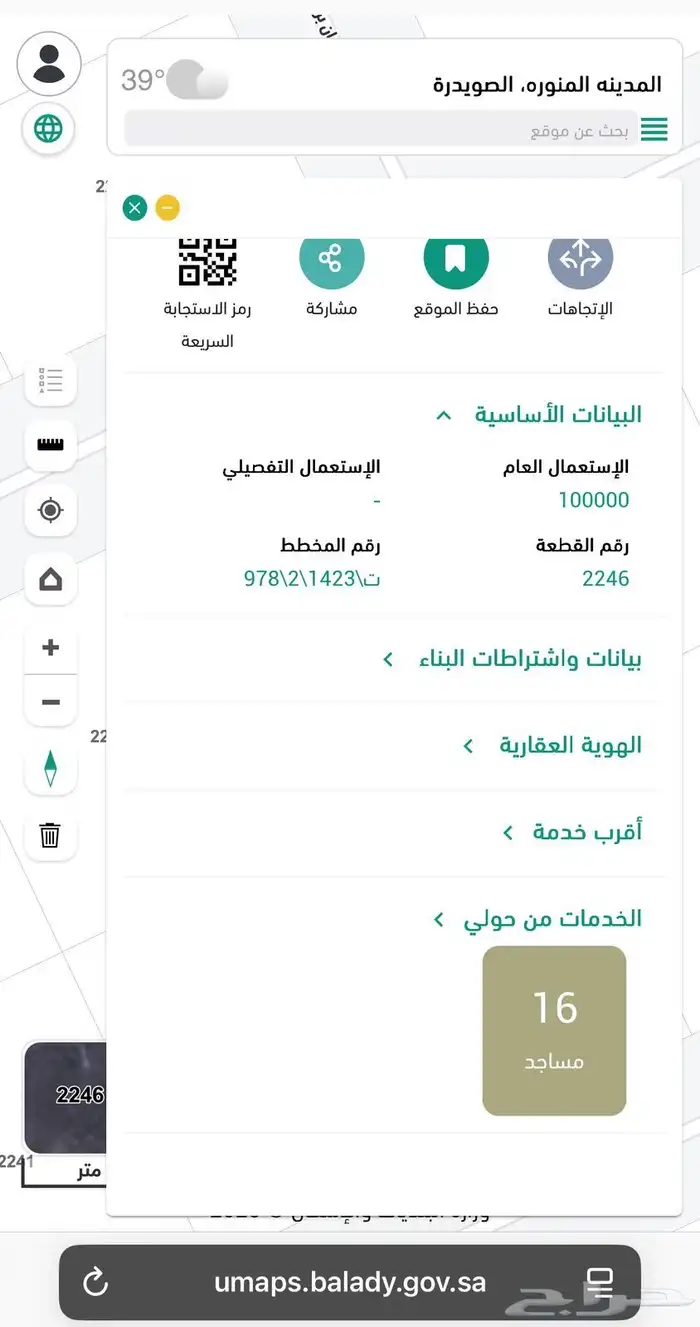Image resolution: width=700 pixels, height=1327 pixels.
Task: Center map on my current location
Action: click(50, 511)
